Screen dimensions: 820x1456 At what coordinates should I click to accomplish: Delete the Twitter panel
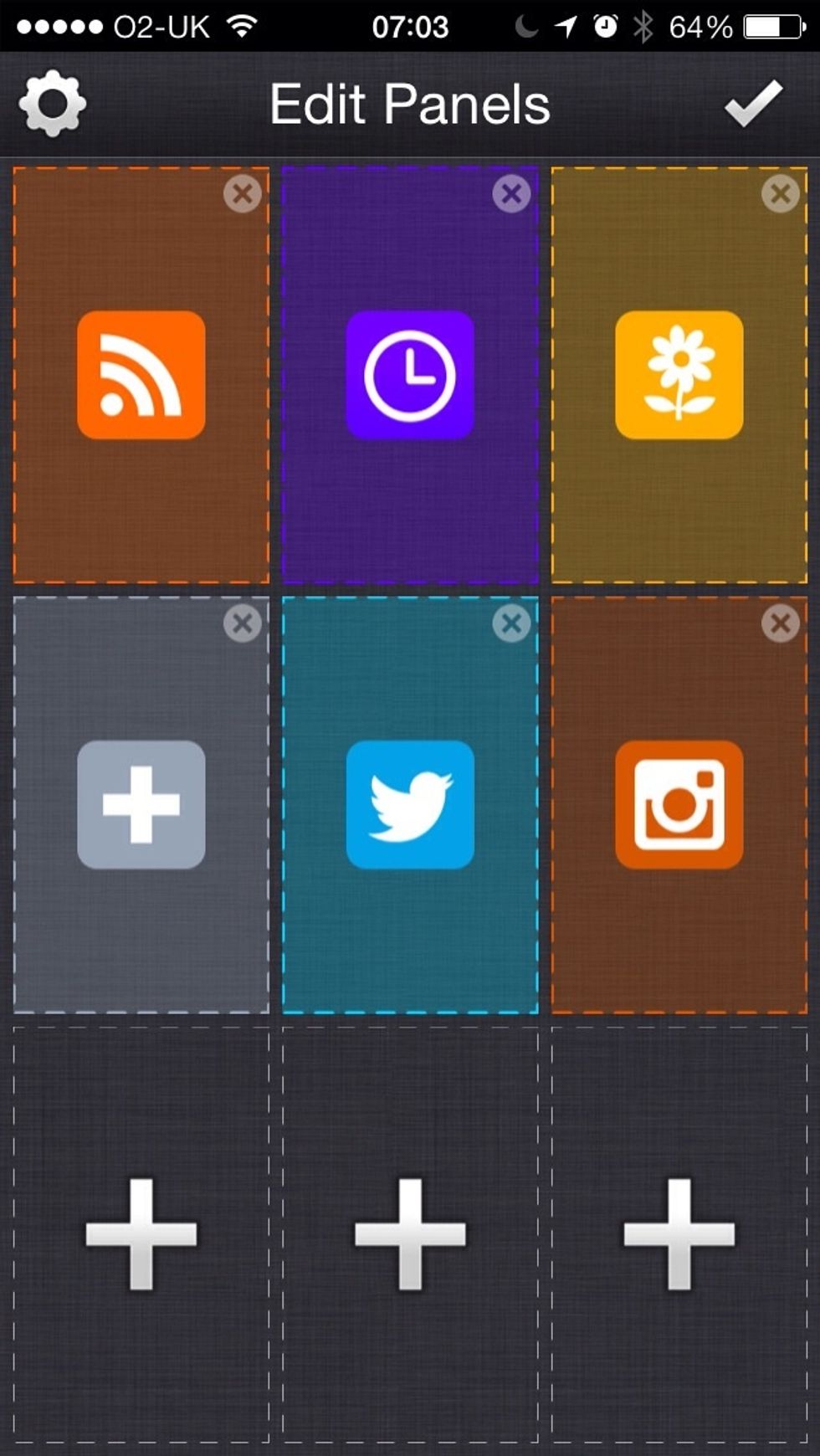pyautogui.click(x=511, y=623)
